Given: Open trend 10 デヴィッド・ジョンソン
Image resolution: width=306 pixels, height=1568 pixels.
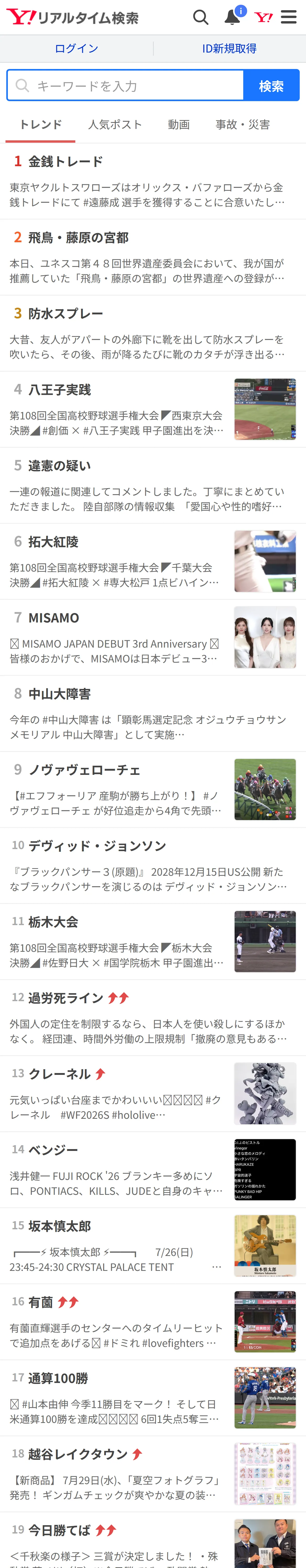Looking at the screenshot, I should pos(153,866).
